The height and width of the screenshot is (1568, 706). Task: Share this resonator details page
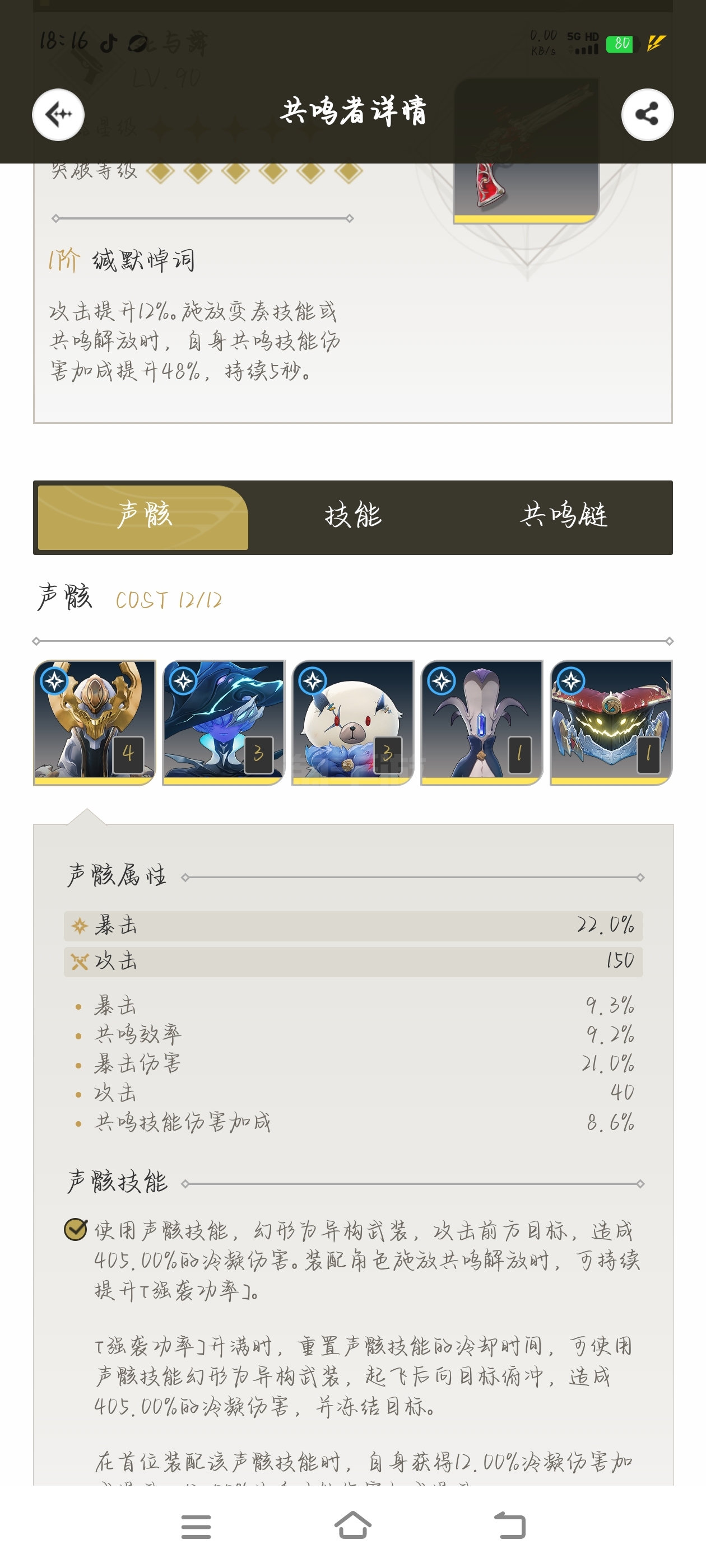tap(647, 114)
